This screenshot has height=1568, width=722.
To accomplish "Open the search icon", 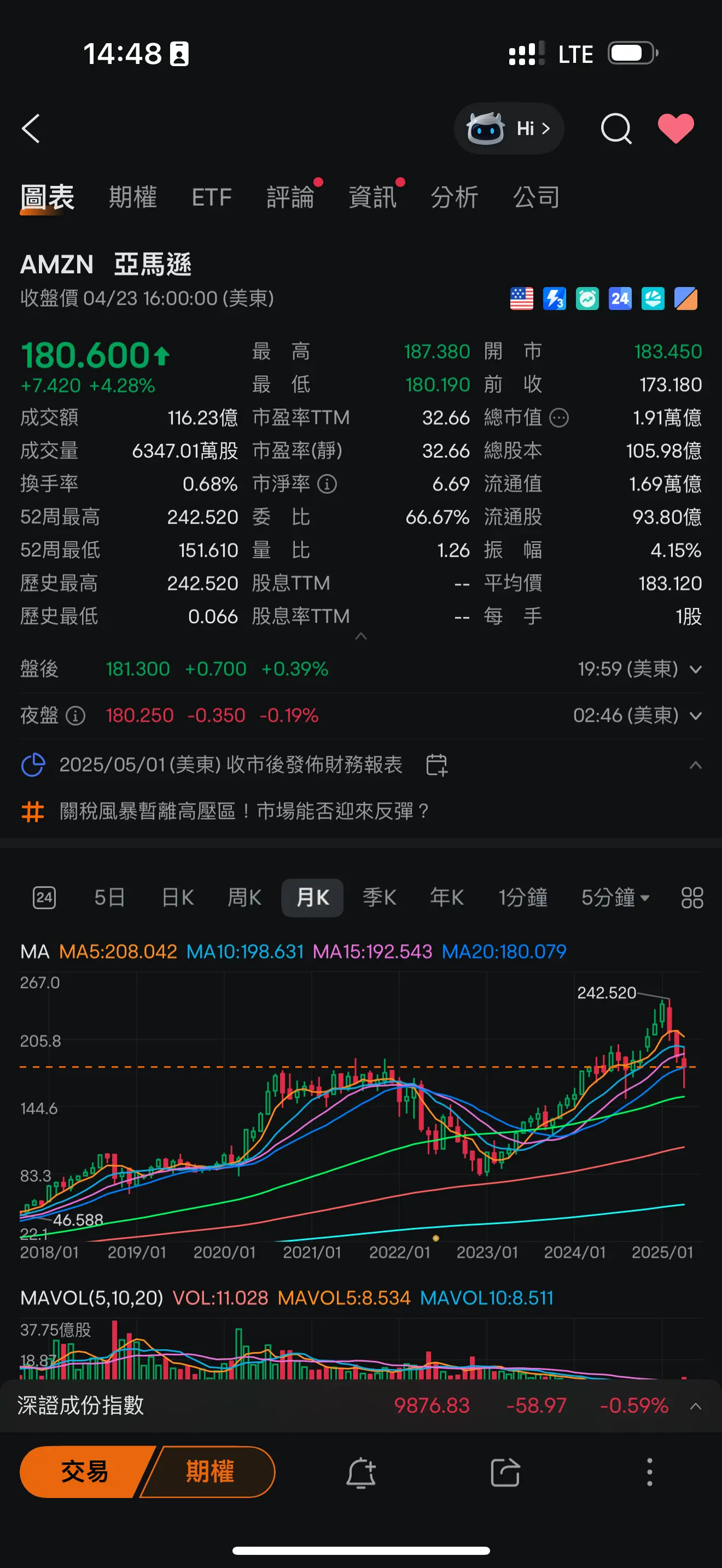I will (x=616, y=128).
